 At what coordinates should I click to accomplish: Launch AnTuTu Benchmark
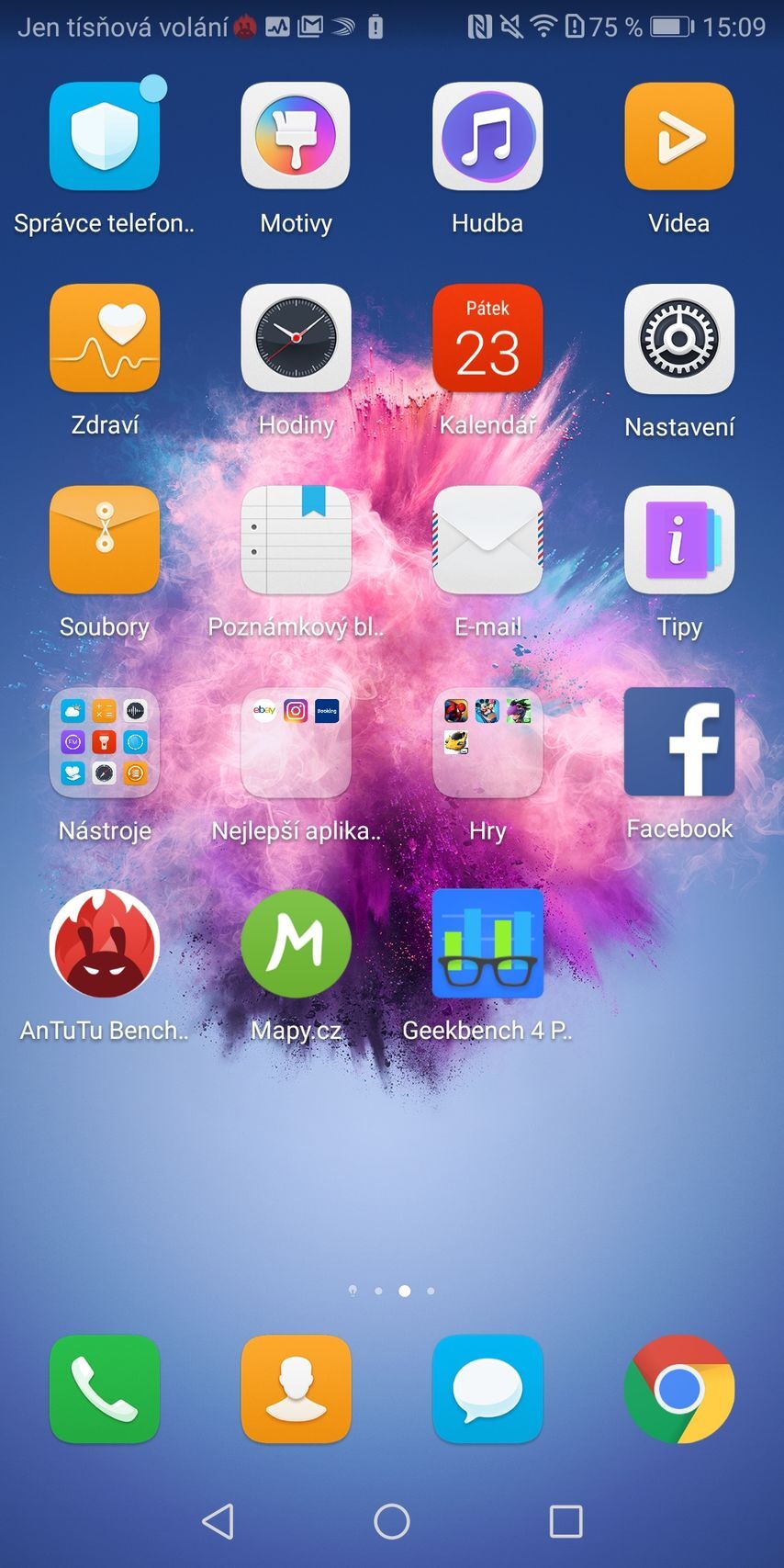point(104,944)
